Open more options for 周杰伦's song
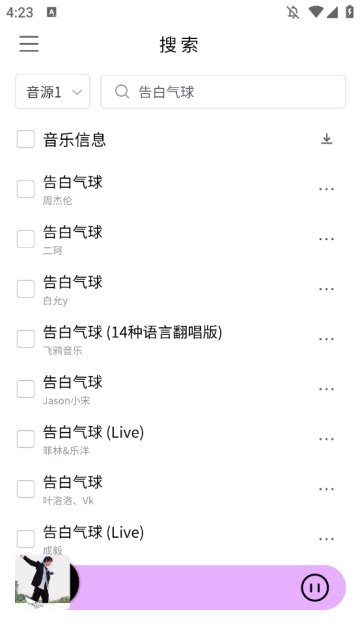The image size is (360, 640). [x=327, y=189]
